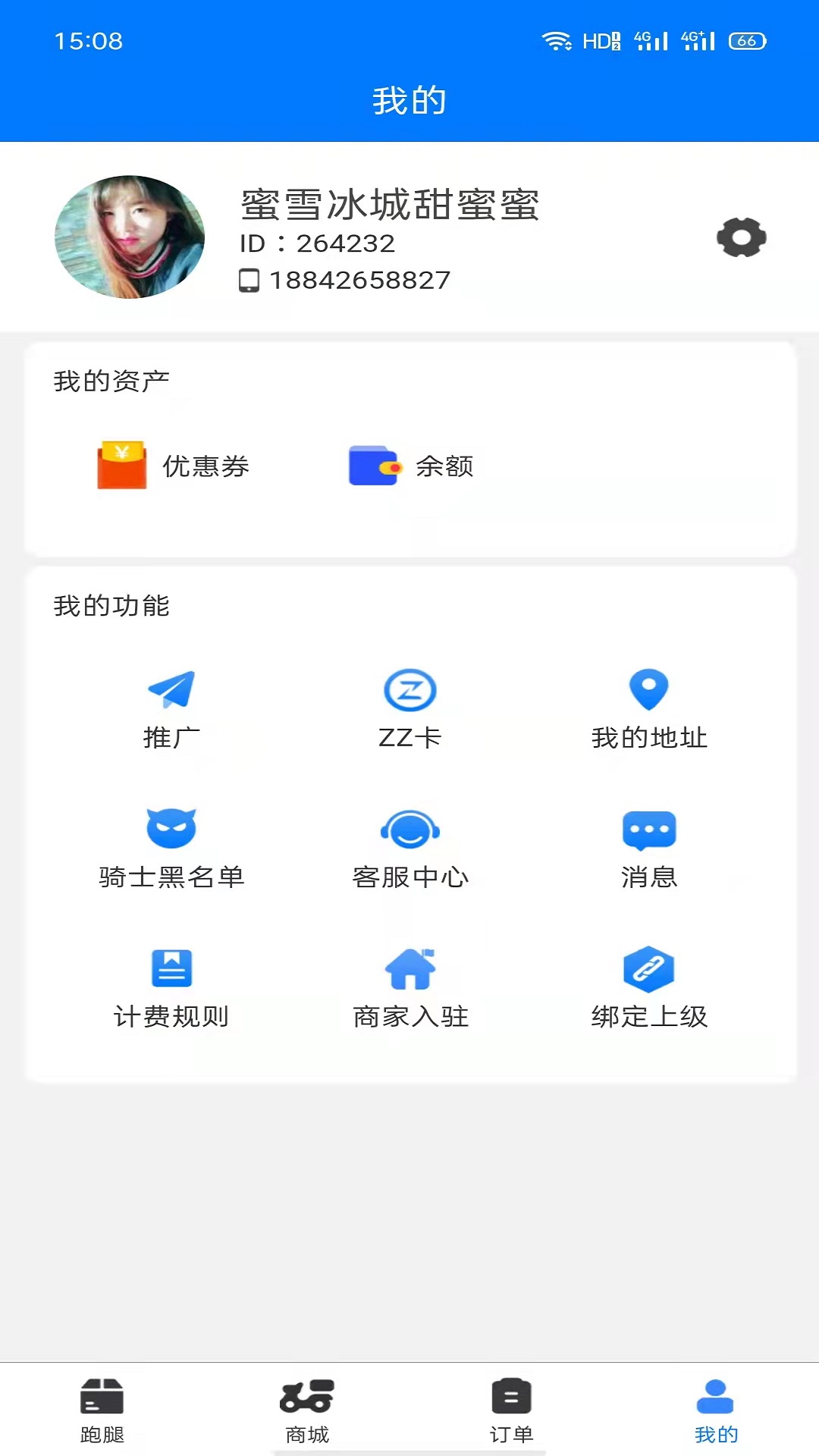Tap the profile avatar photo
Image resolution: width=819 pixels, height=1456 pixels.
point(130,237)
